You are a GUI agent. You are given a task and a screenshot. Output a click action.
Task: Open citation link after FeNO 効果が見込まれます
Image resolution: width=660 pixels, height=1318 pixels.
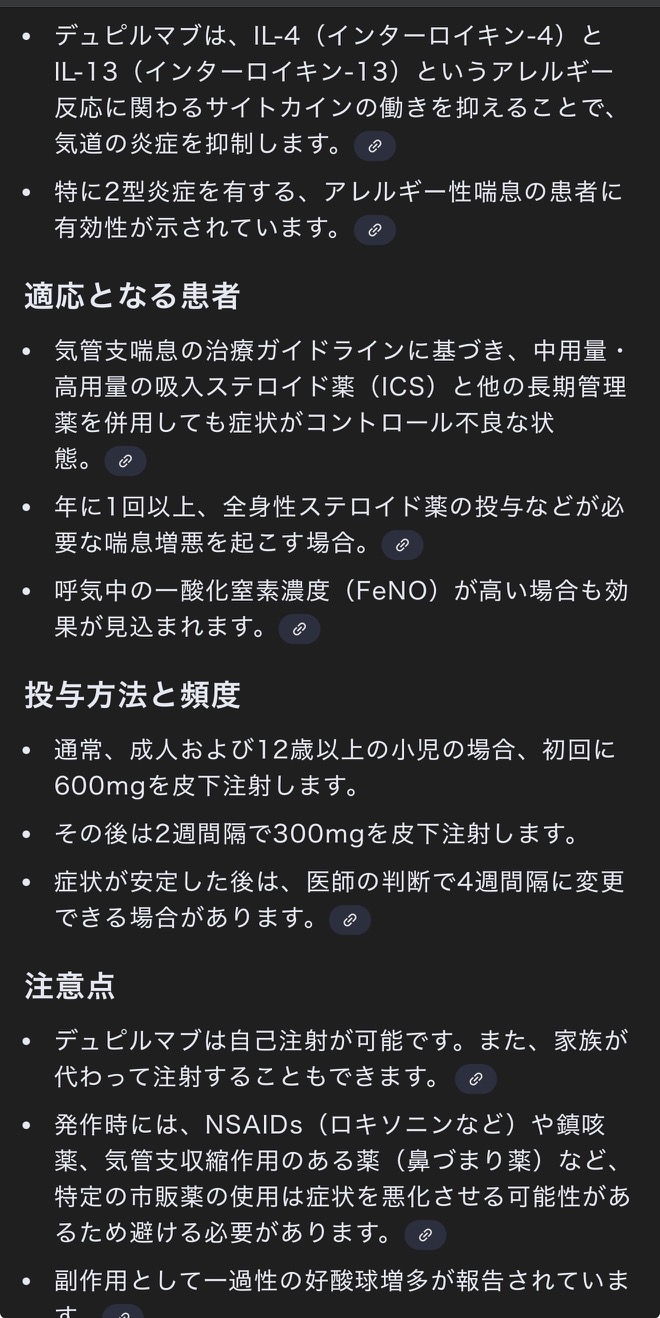[x=299, y=629]
